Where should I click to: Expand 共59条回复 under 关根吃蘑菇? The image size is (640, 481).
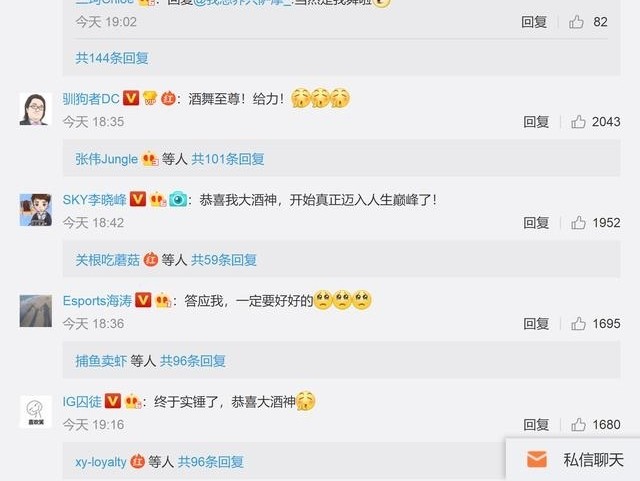pos(224,260)
